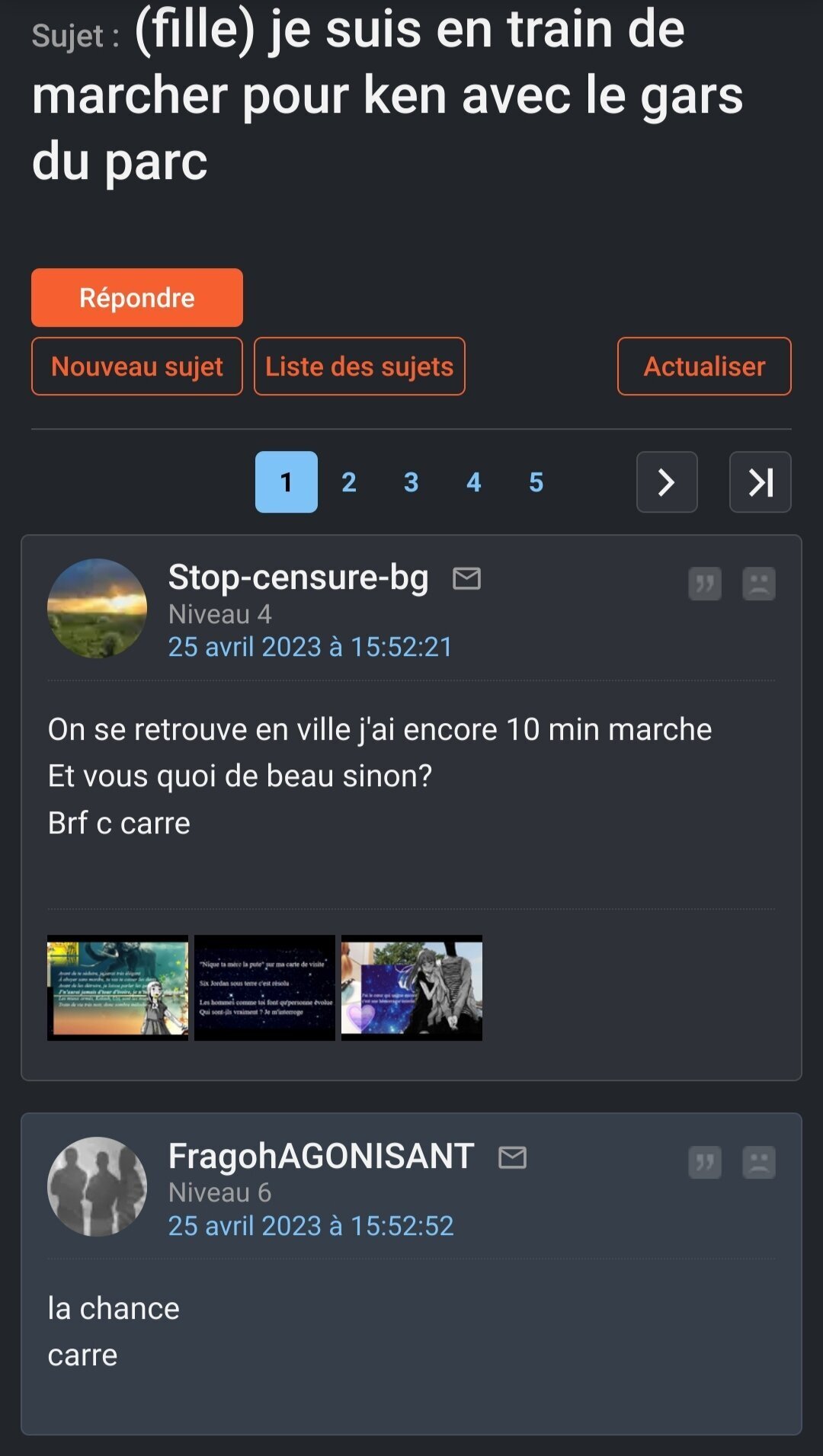This screenshot has height=1456, width=823.
Task: Report Stop-censure-bg's post
Action: click(x=759, y=584)
